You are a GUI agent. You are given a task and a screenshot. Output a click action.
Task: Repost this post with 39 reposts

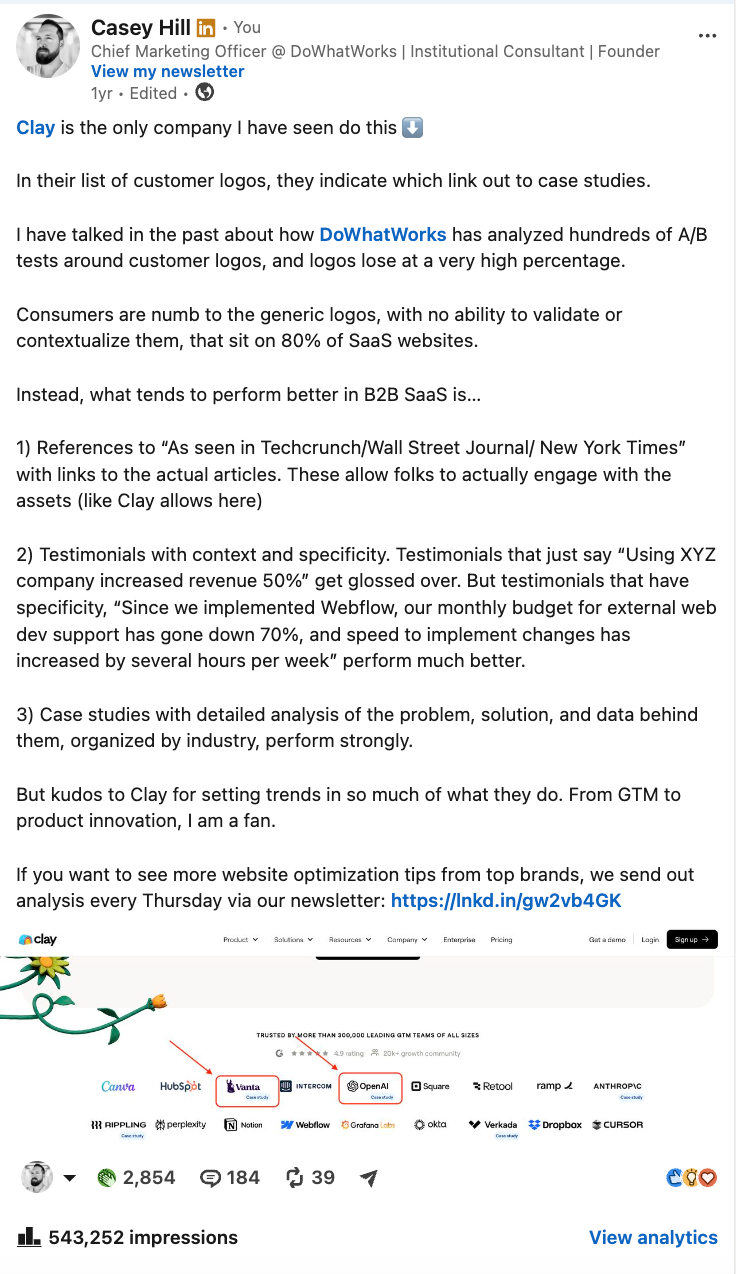click(310, 1178)
